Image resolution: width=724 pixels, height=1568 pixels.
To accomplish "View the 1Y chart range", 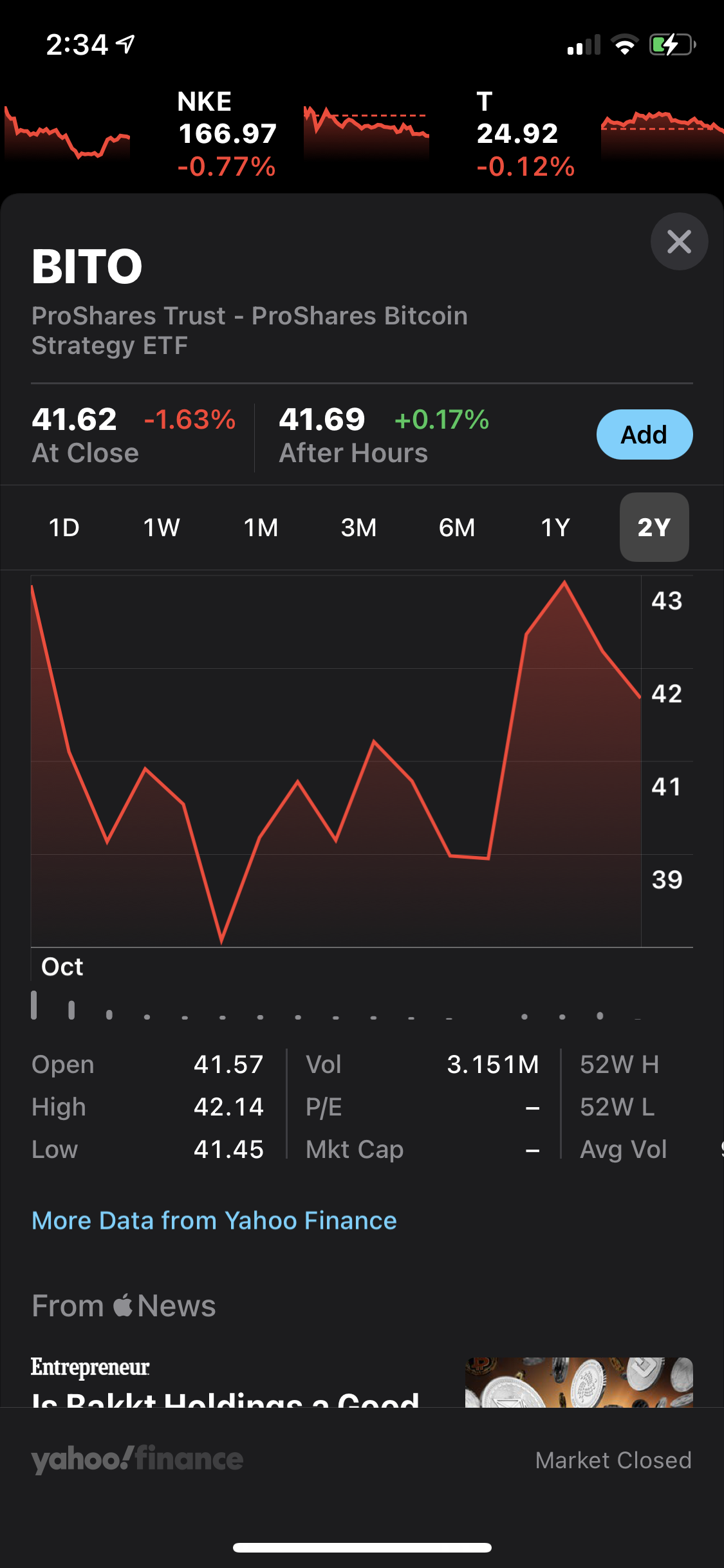I will (555, 528).
